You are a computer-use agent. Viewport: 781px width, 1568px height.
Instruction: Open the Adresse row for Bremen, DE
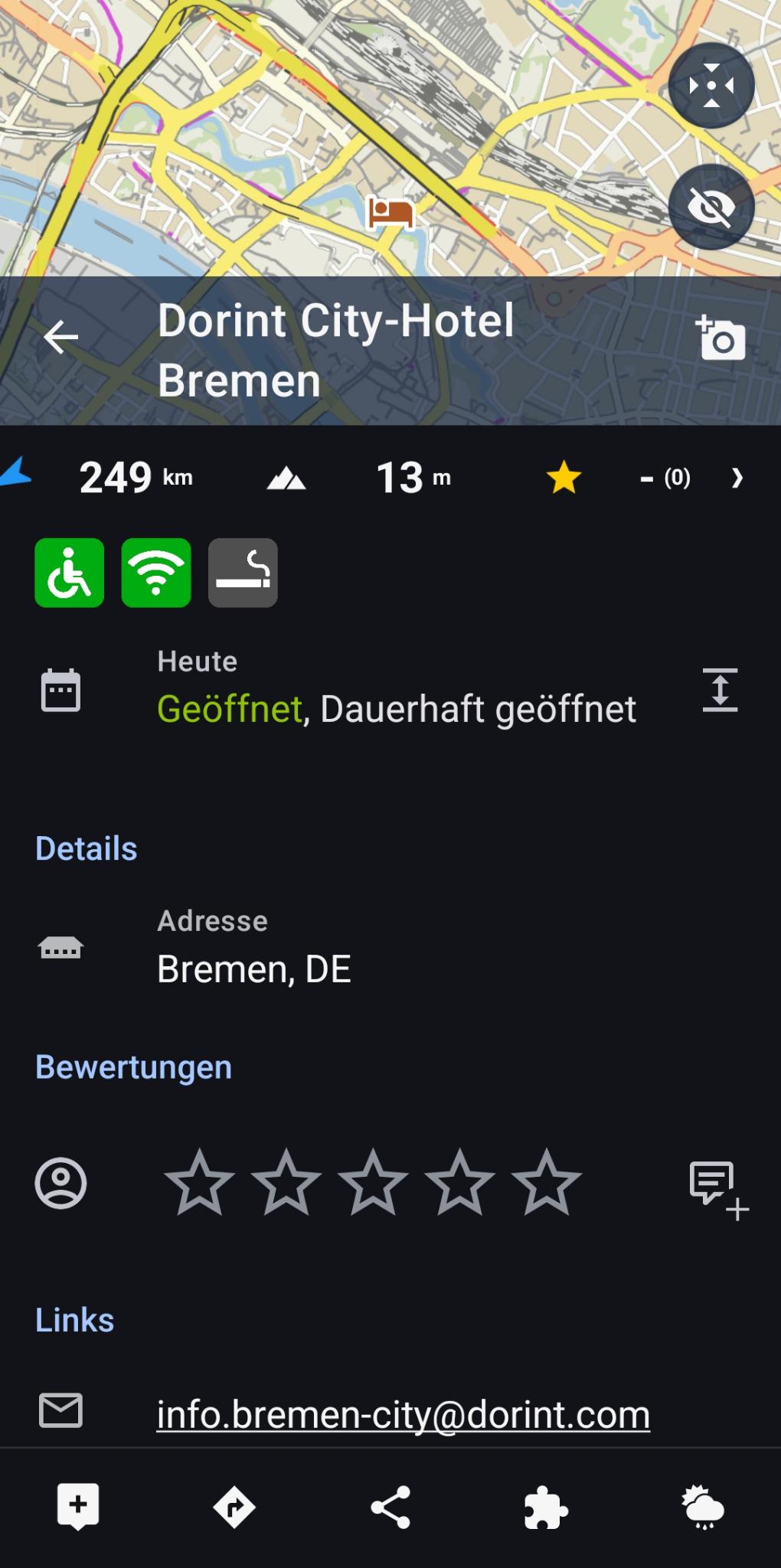pyautogui.click(x=254, y=949)
